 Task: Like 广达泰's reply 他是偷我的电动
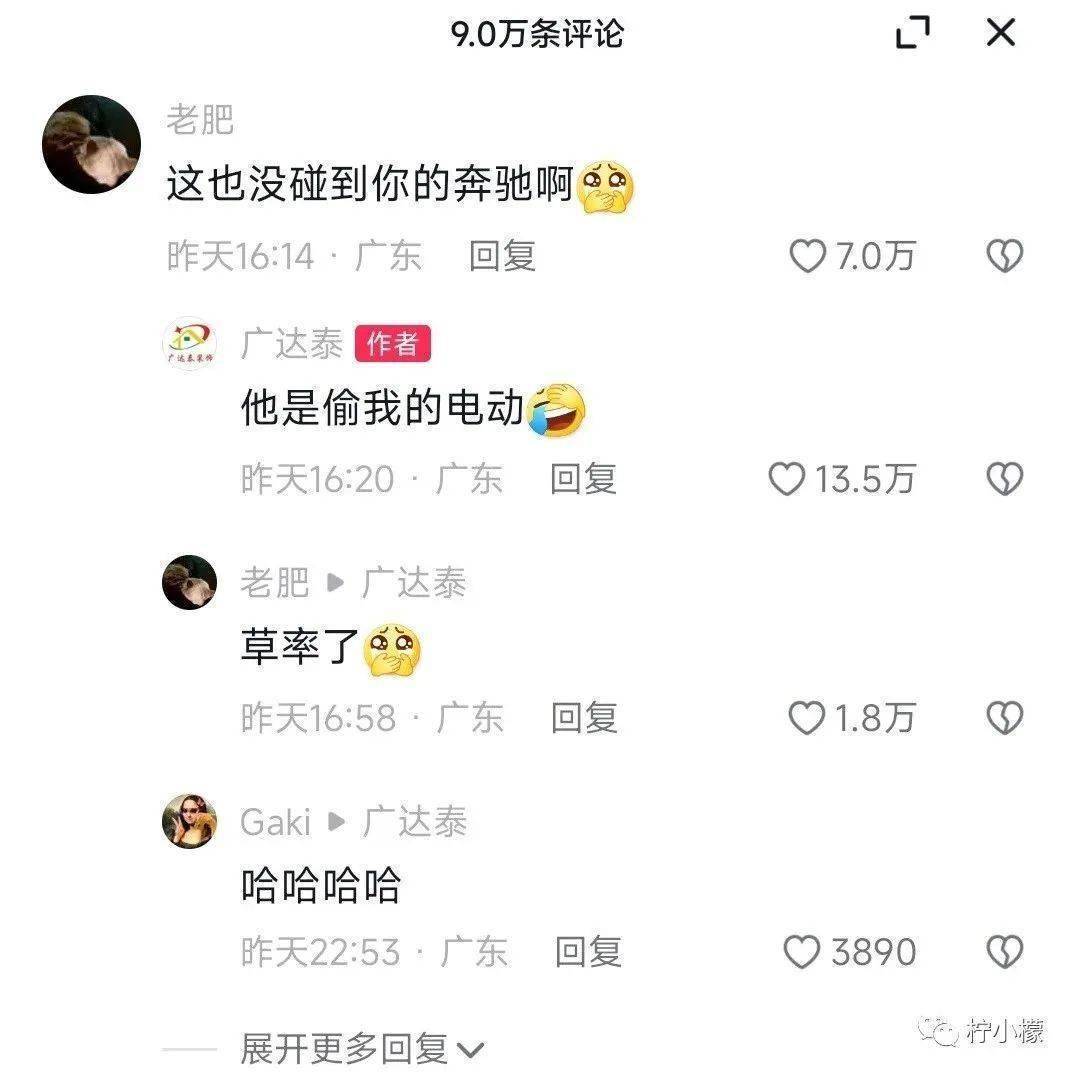coord(787,480)
